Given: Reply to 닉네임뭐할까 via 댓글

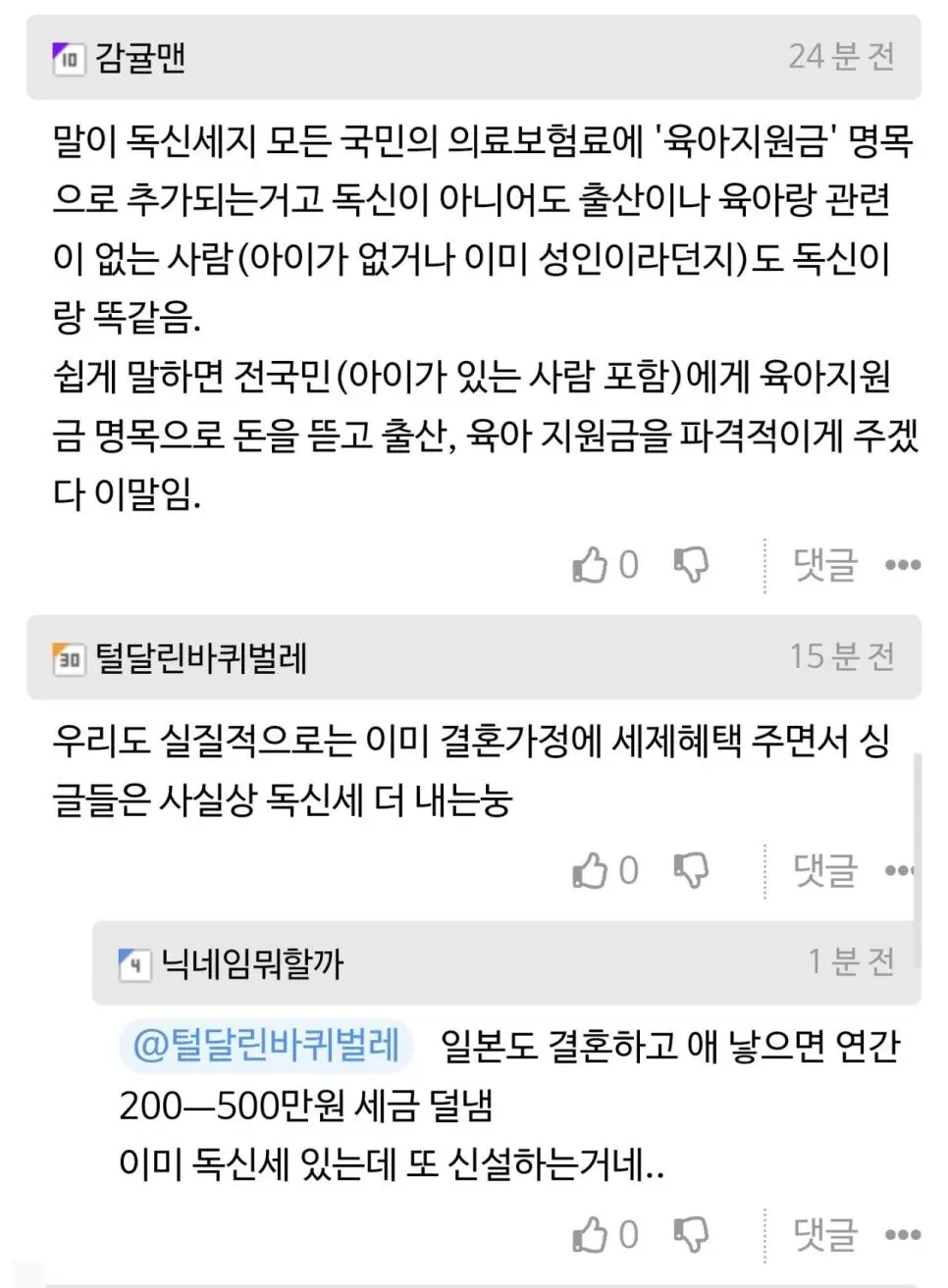Looking at the screenshot, I should pyautogui.click(x=824, y=1234).
